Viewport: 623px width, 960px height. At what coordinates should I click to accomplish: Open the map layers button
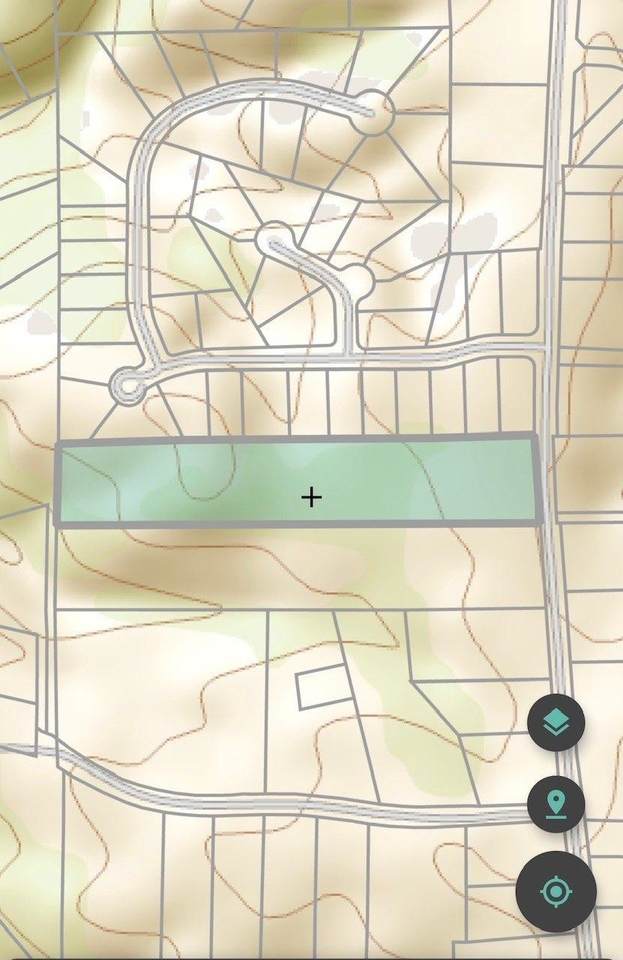(x=556, y=722)
